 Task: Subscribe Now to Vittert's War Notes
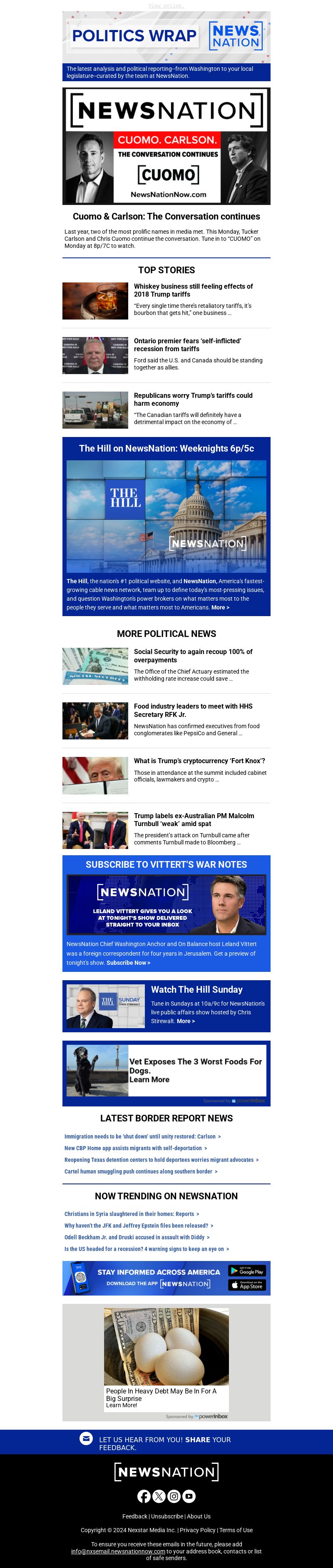pyautogui.click(x=128, y=963)
